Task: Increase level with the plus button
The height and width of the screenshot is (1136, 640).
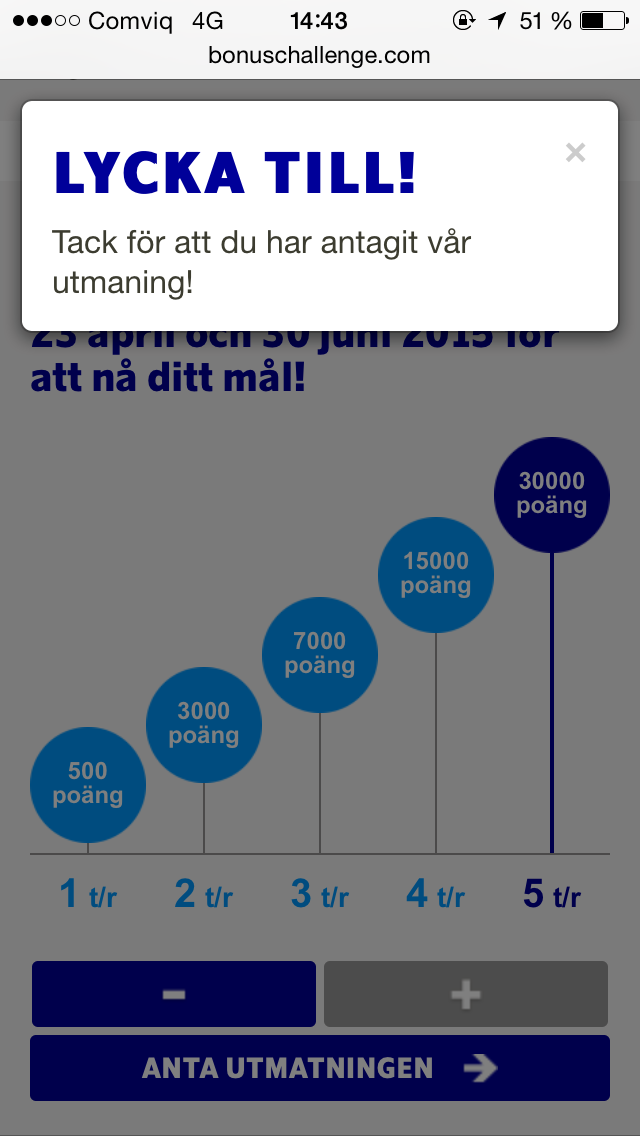Action: (466, 994)
